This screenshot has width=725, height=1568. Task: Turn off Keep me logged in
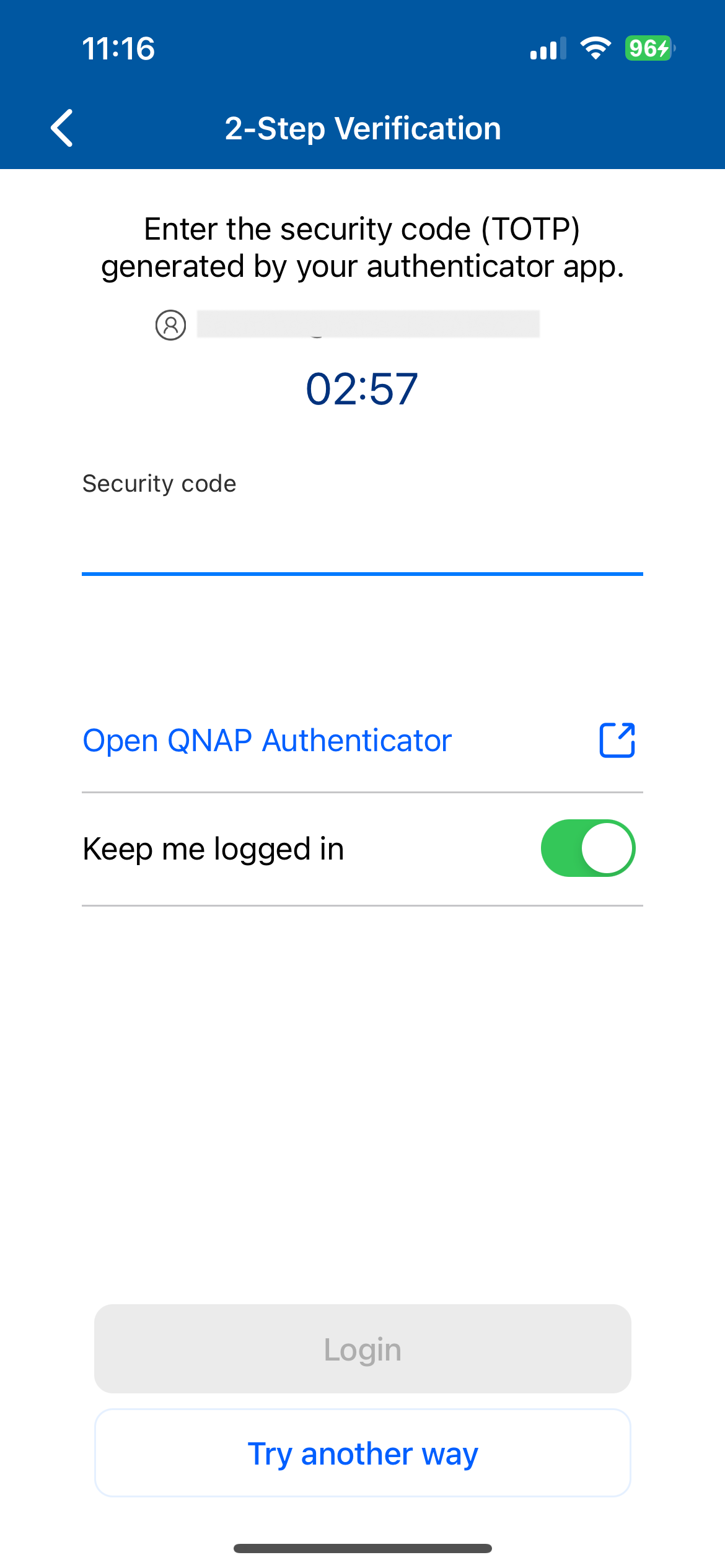click(587, 848)
